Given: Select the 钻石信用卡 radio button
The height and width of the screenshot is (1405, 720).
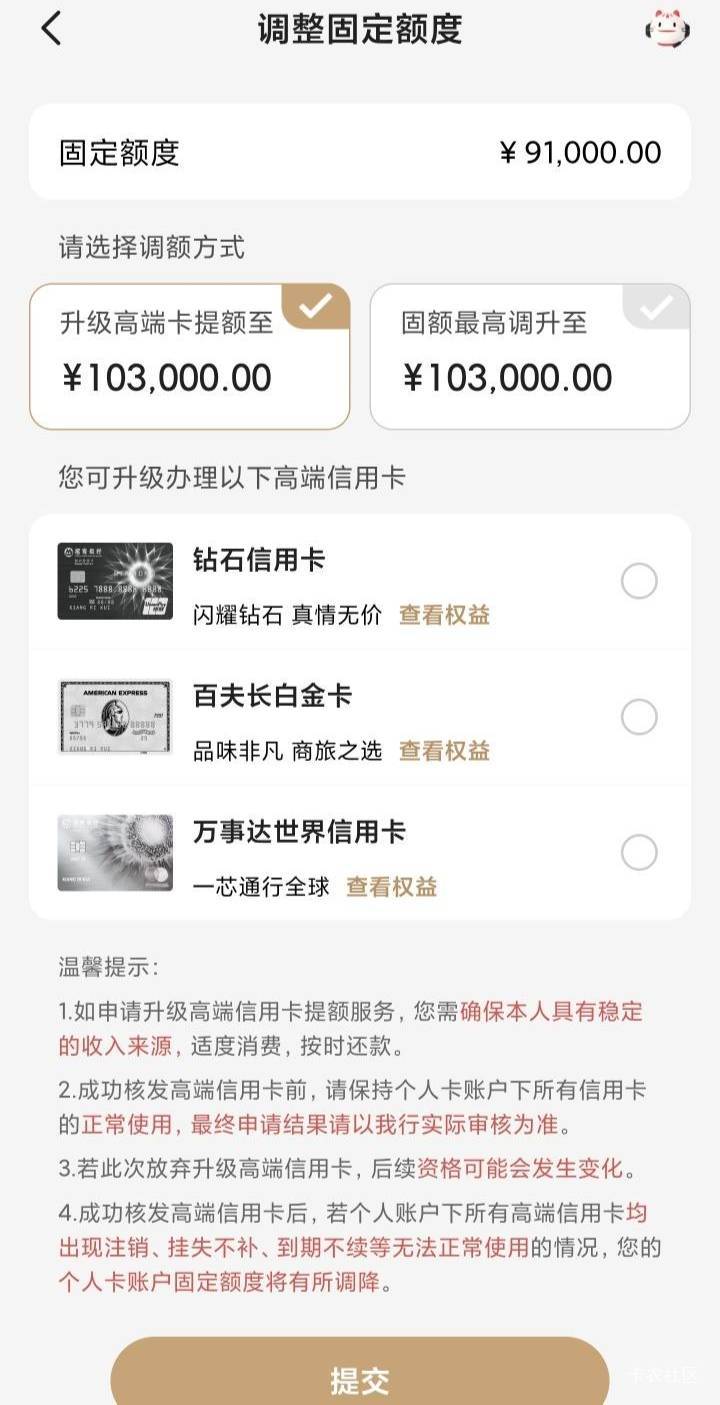Looking at the screenshot, I should (639, 581).
